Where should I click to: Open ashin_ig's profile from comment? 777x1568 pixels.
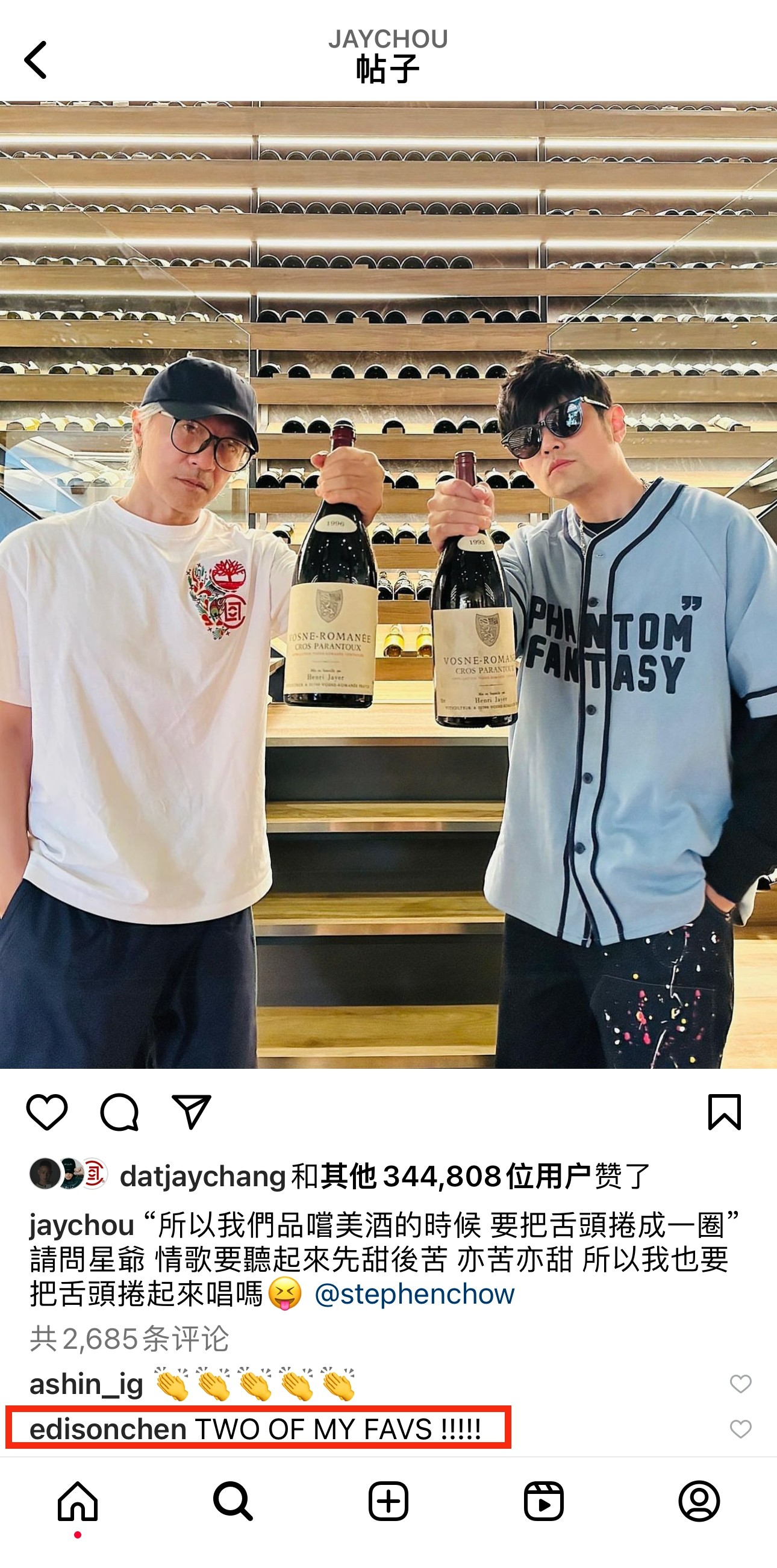click(86, 1384)
